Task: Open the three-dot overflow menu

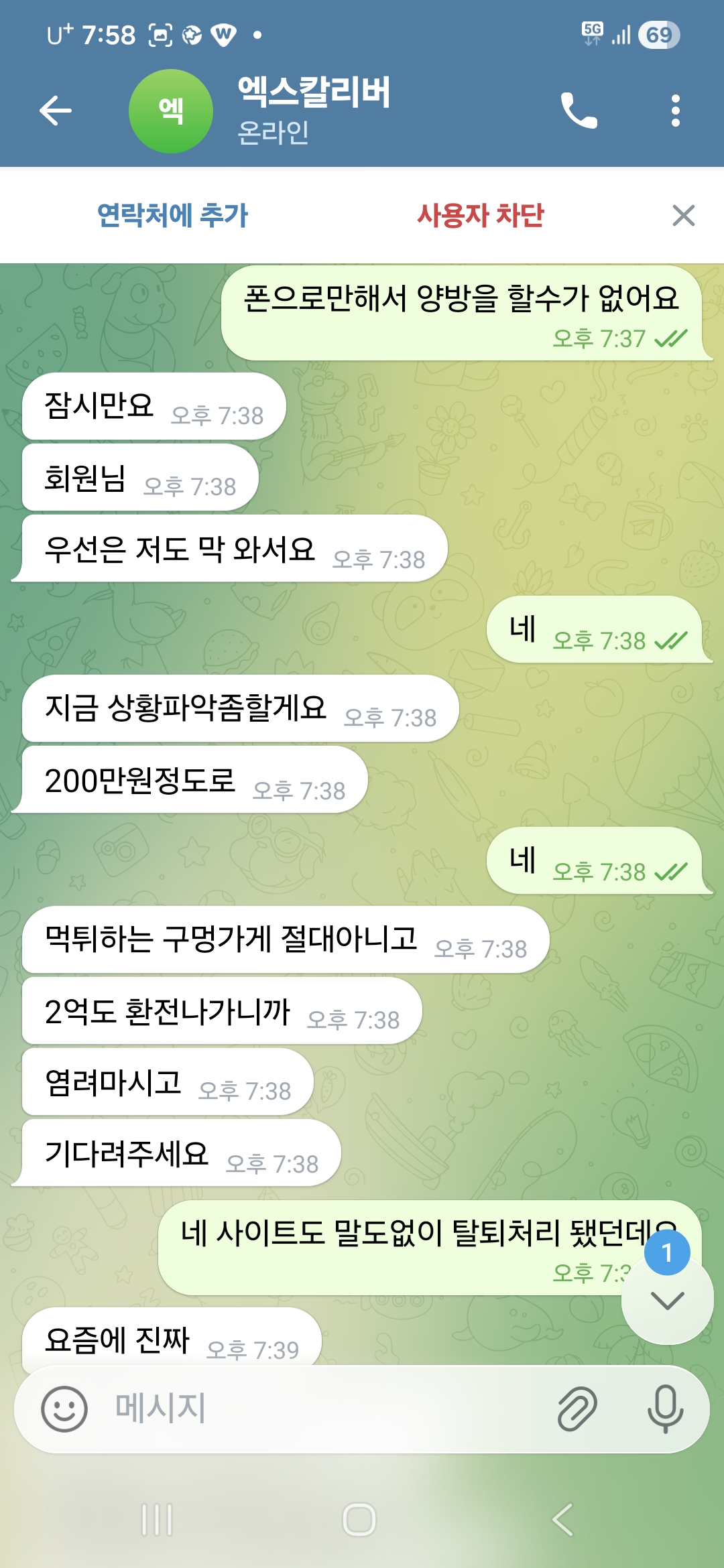Action: (x=676, y=111)
